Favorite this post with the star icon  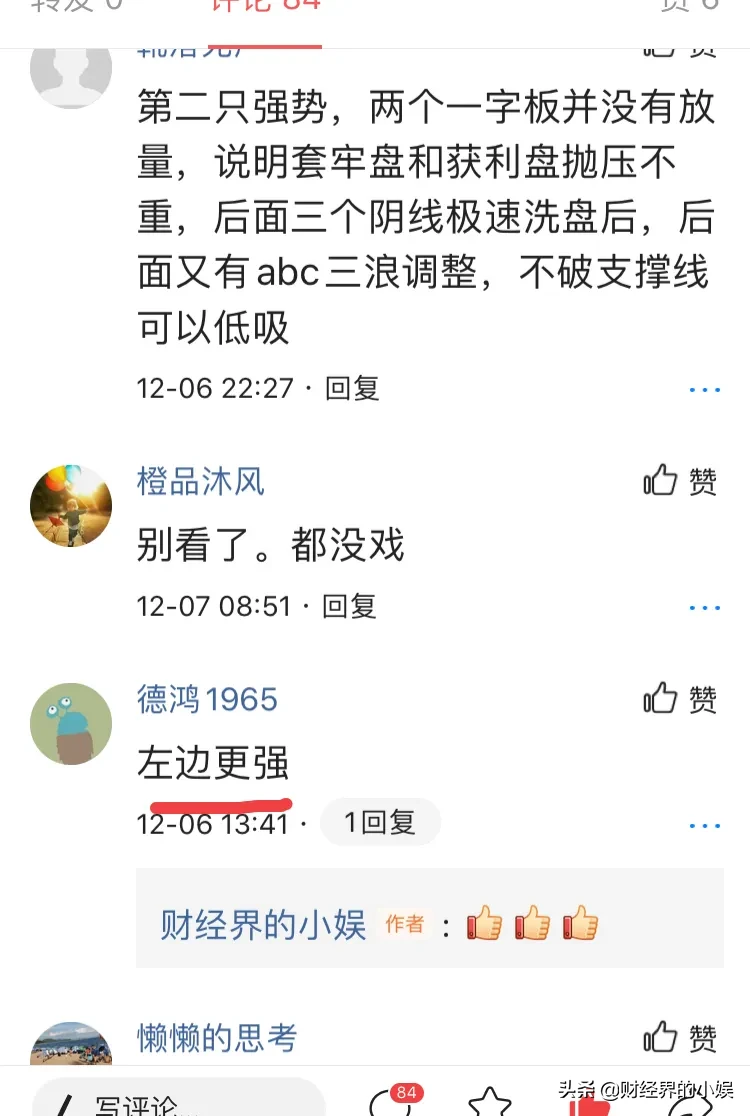490,1100
